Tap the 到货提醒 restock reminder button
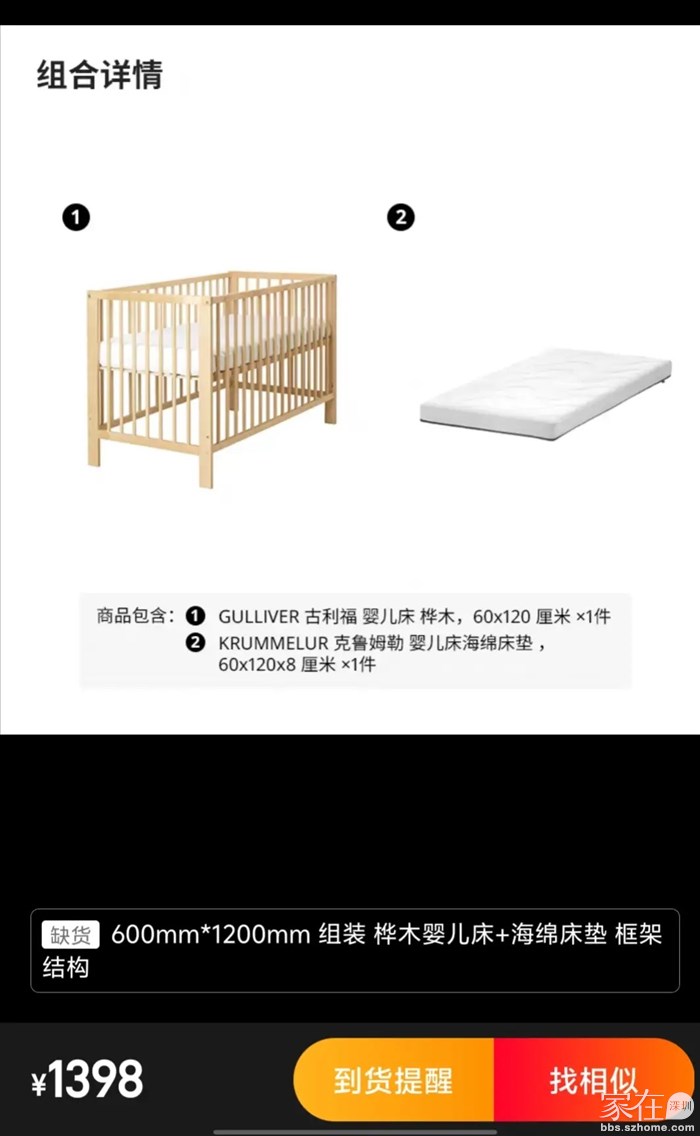 click(x=393, y=1080)
